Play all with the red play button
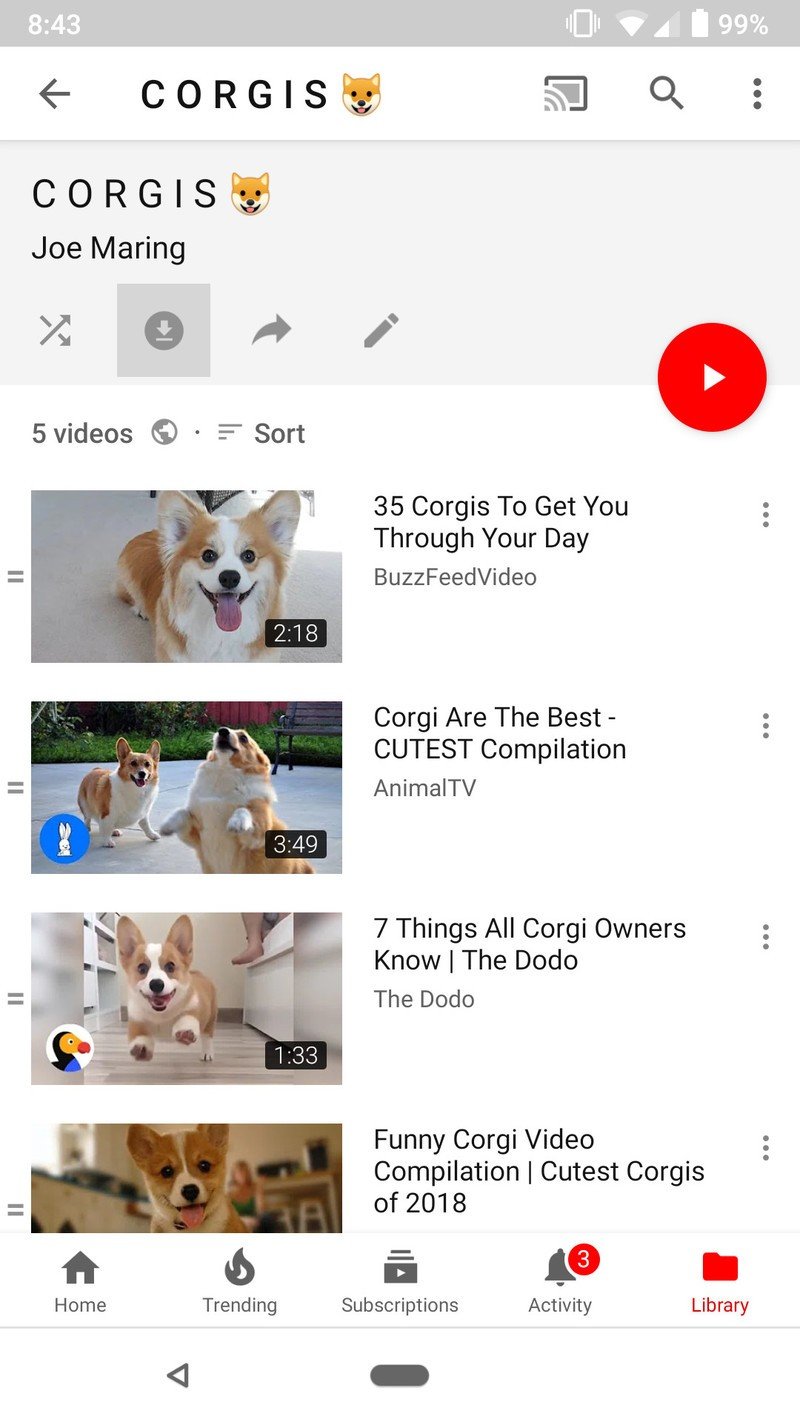800x1422 pixels. point(711,377)
